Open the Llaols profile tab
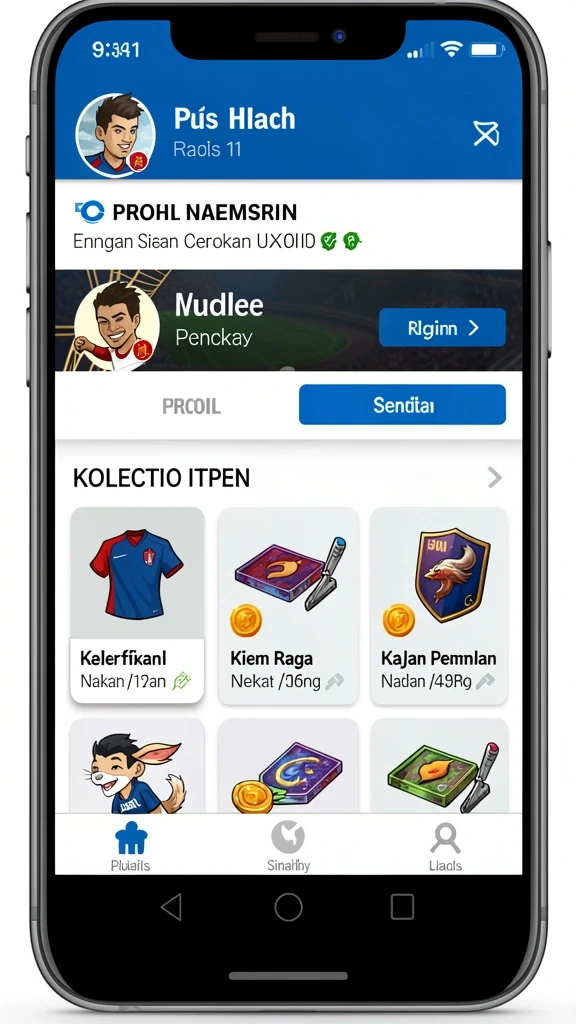This screenshot has width=576, height=1024. (445, 846)
